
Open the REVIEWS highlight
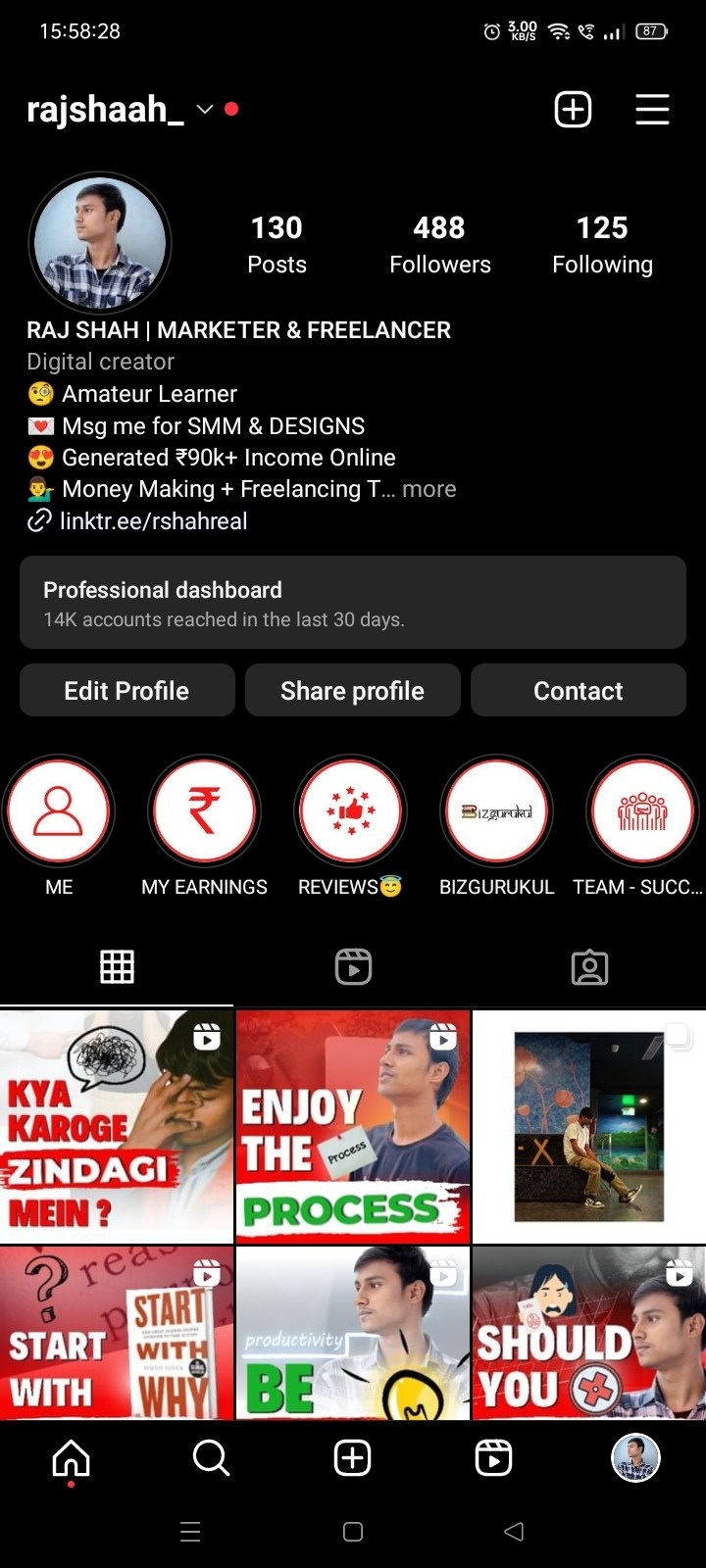pos(350,811)
